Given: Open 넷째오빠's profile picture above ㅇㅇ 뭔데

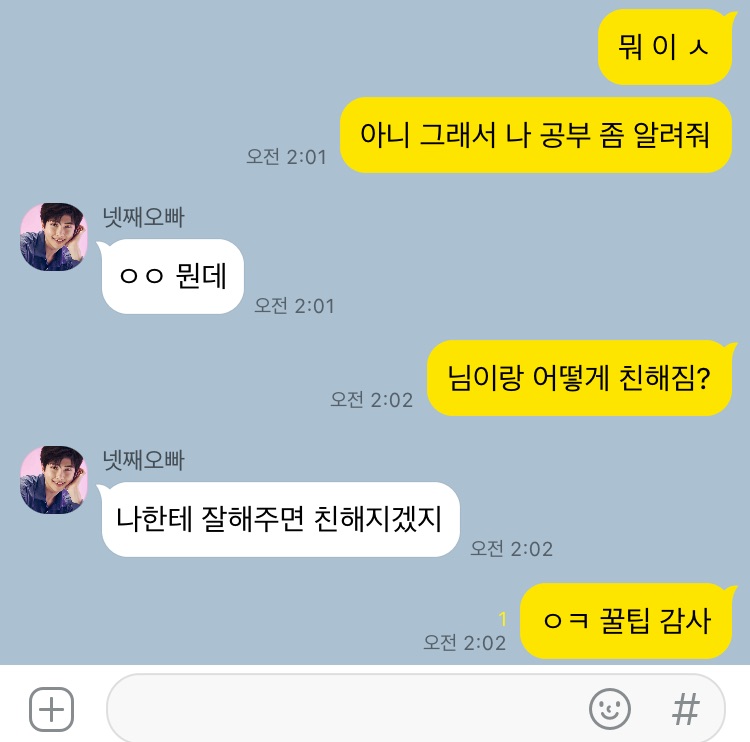Looking at the screenshot, I should 54,237.
